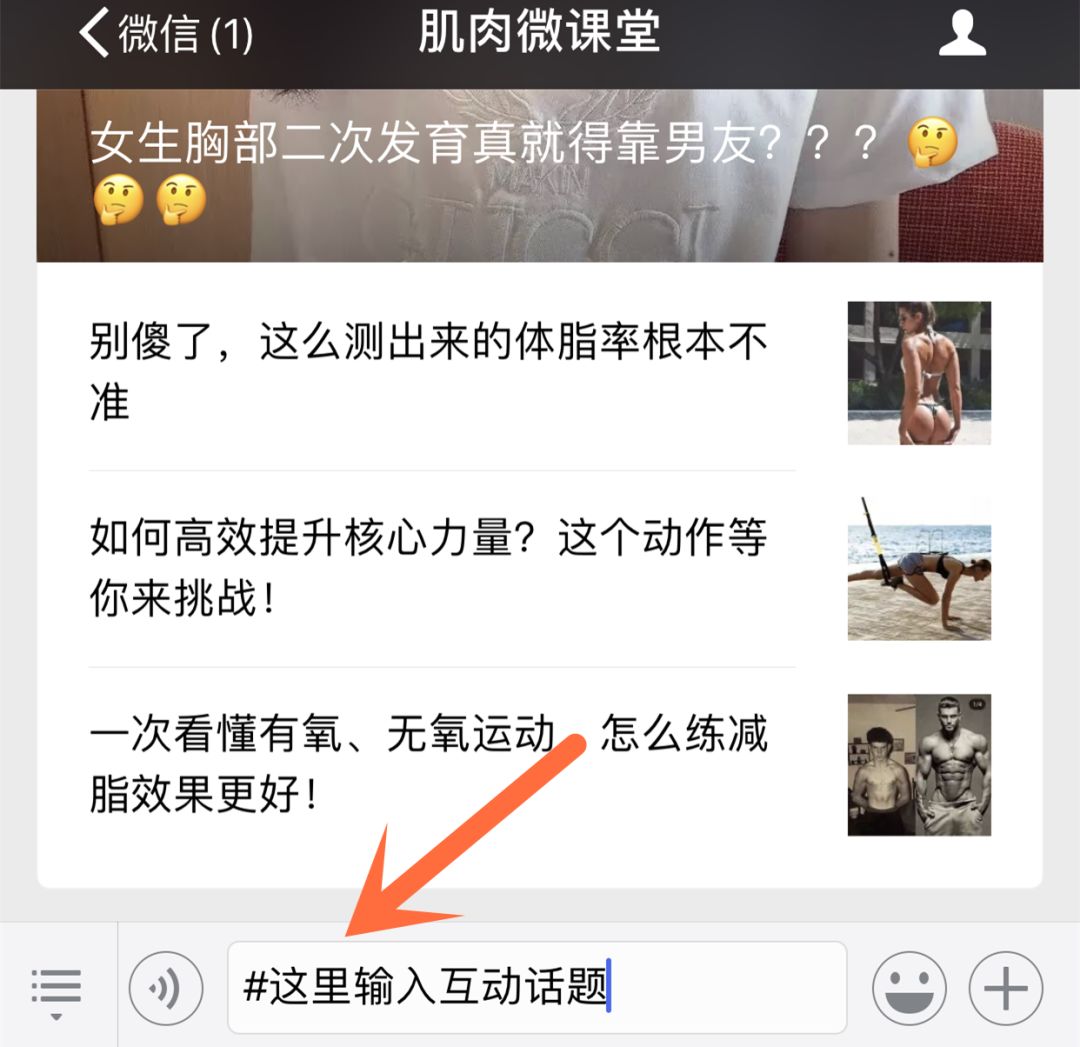Screen dimensions: 1080x1047
Task: Open the account profile icon
Action: pos(962,35)
